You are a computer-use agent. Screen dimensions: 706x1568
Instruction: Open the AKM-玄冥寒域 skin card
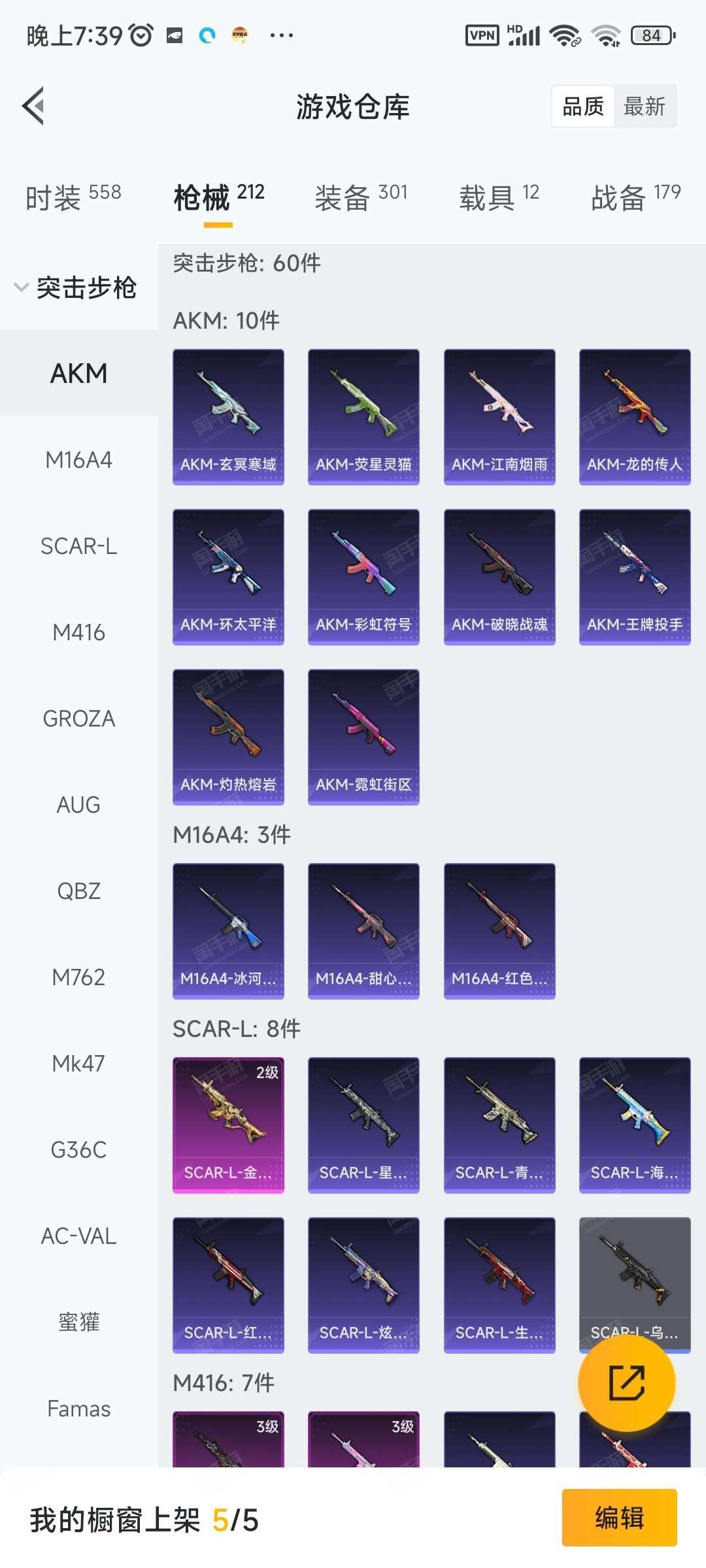[x=228, y=417]
